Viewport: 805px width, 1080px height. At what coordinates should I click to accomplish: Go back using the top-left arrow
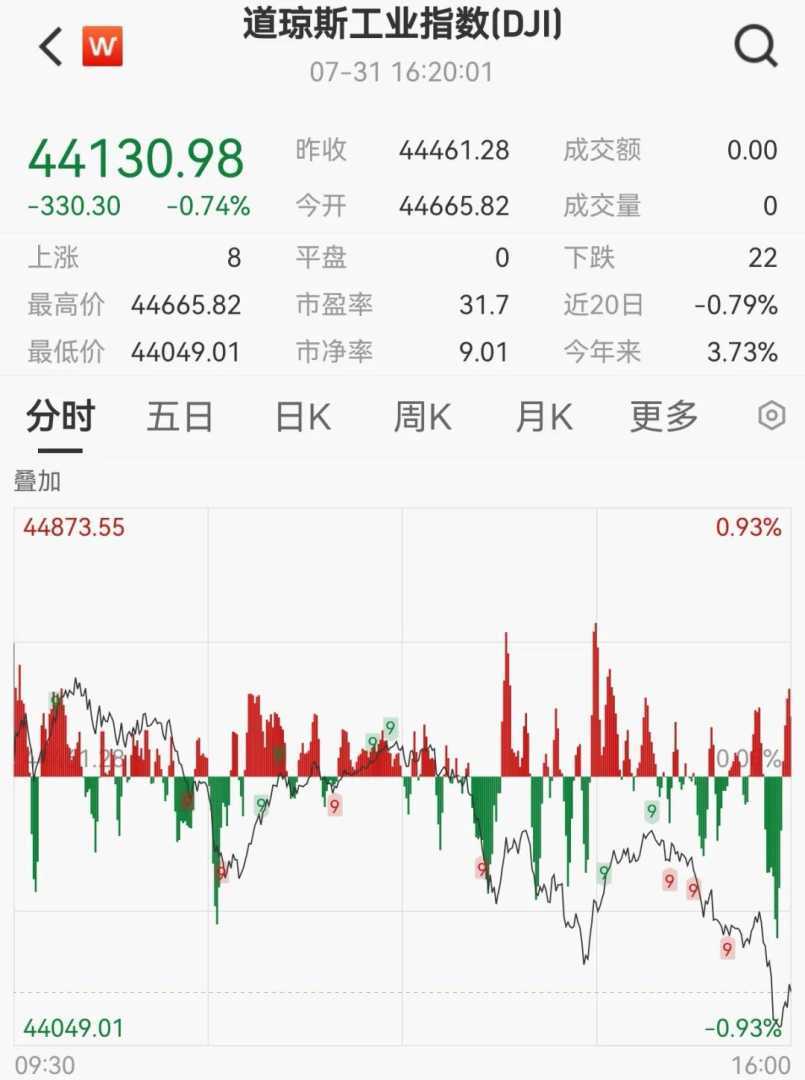[50, 46]
